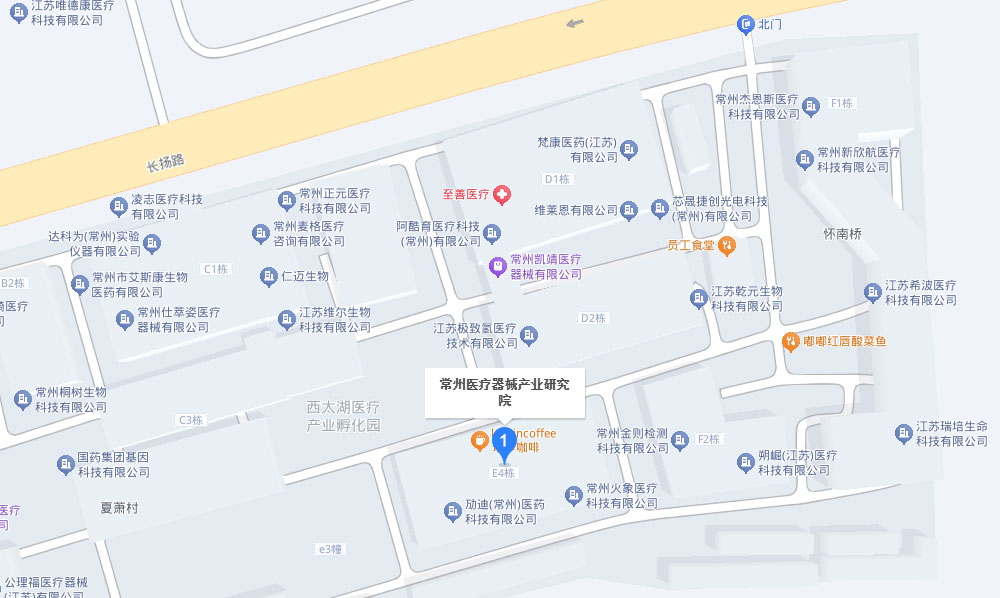Select the coffee shop icon beside the marker
The image size is (1000, 598).
(480, 440)
